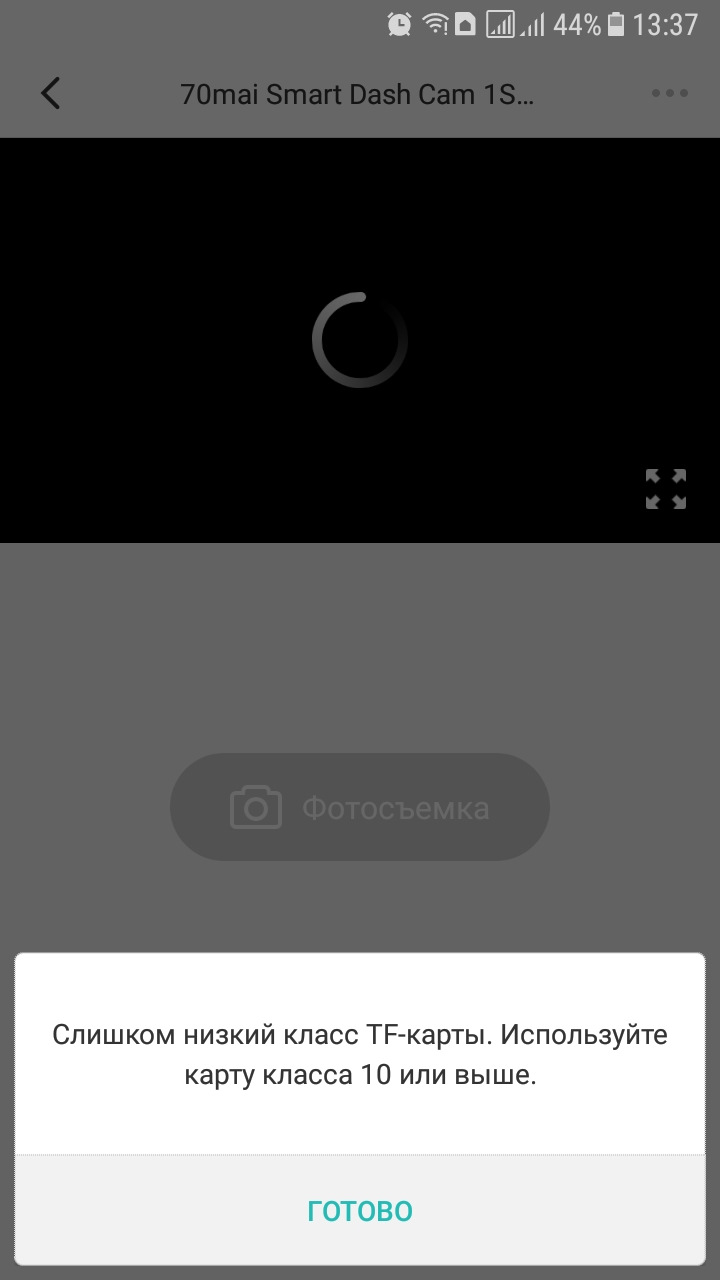Expand the video preview to fullscreen
The width and height of the screenshot is (720, 1280).
tap(666, 489)
